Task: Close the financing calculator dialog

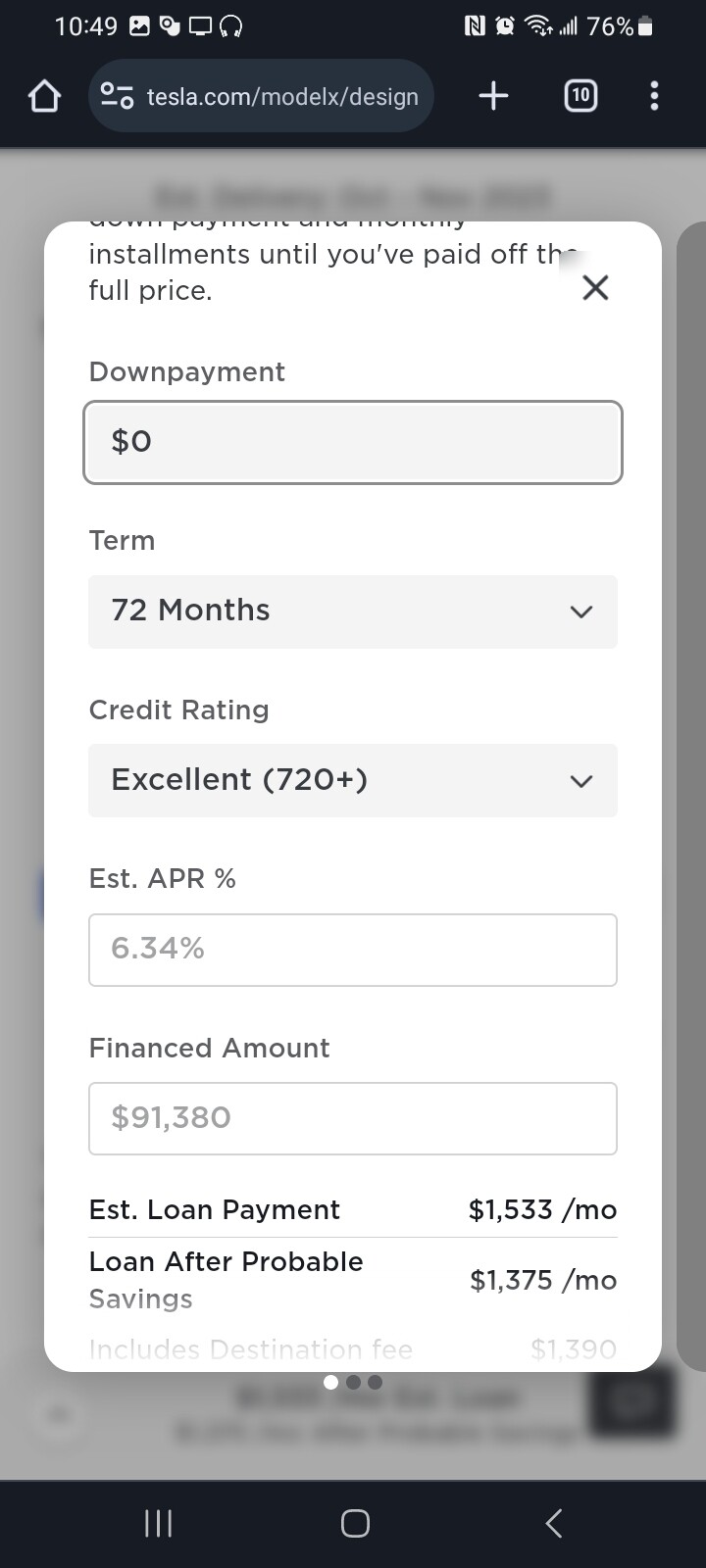Action: 595,287
